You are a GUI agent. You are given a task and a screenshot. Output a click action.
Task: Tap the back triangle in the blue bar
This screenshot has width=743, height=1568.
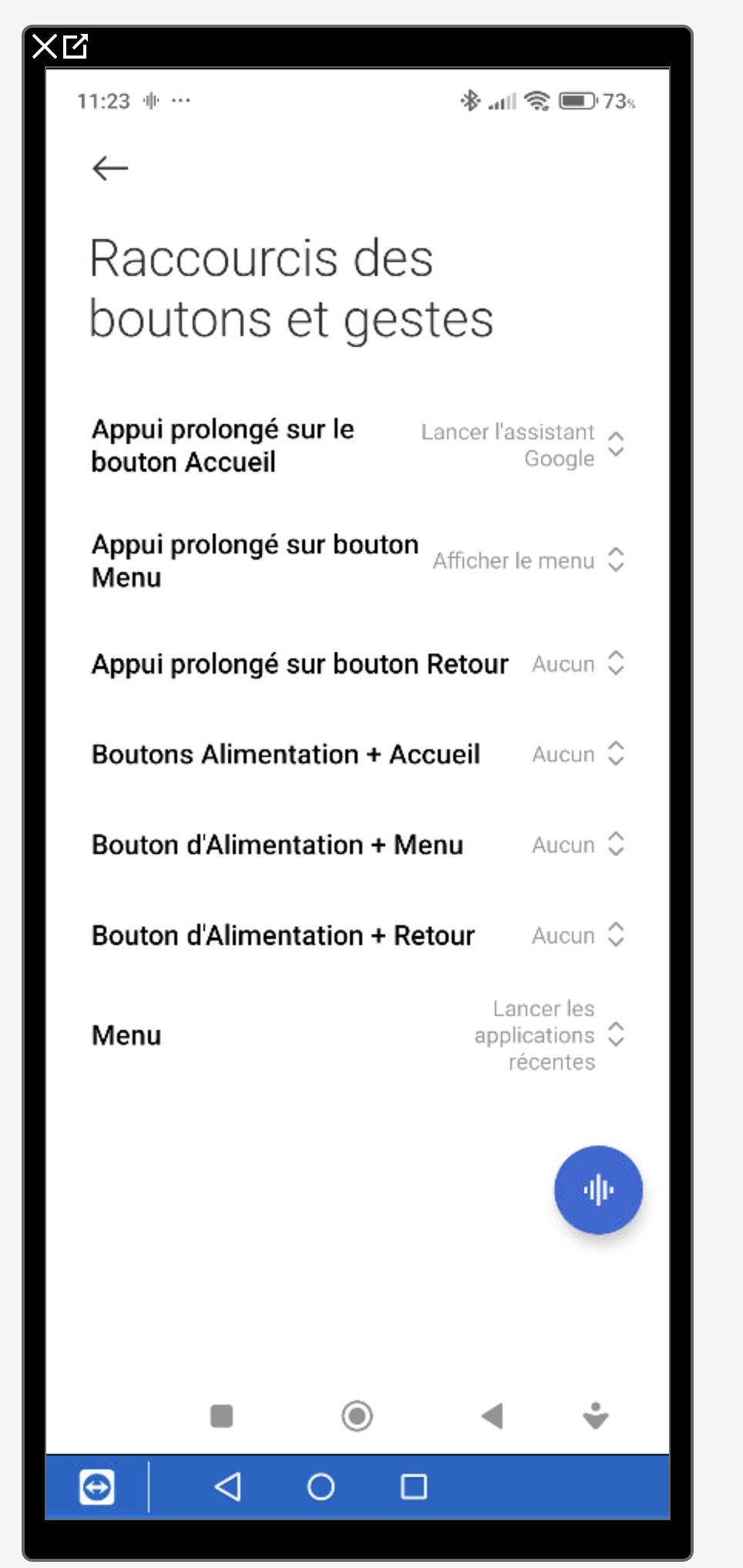[x=228, y=1486]
